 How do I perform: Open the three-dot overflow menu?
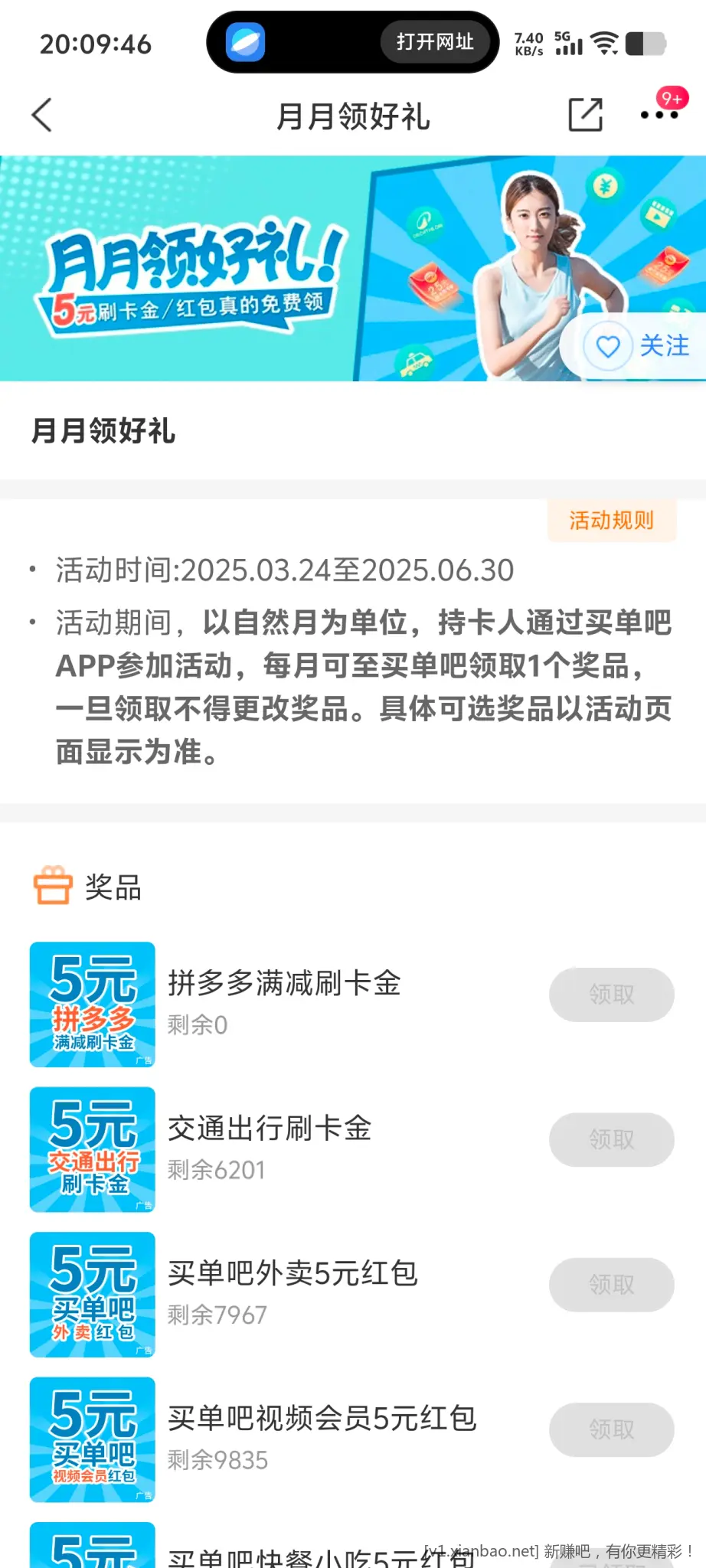[659, 116]
